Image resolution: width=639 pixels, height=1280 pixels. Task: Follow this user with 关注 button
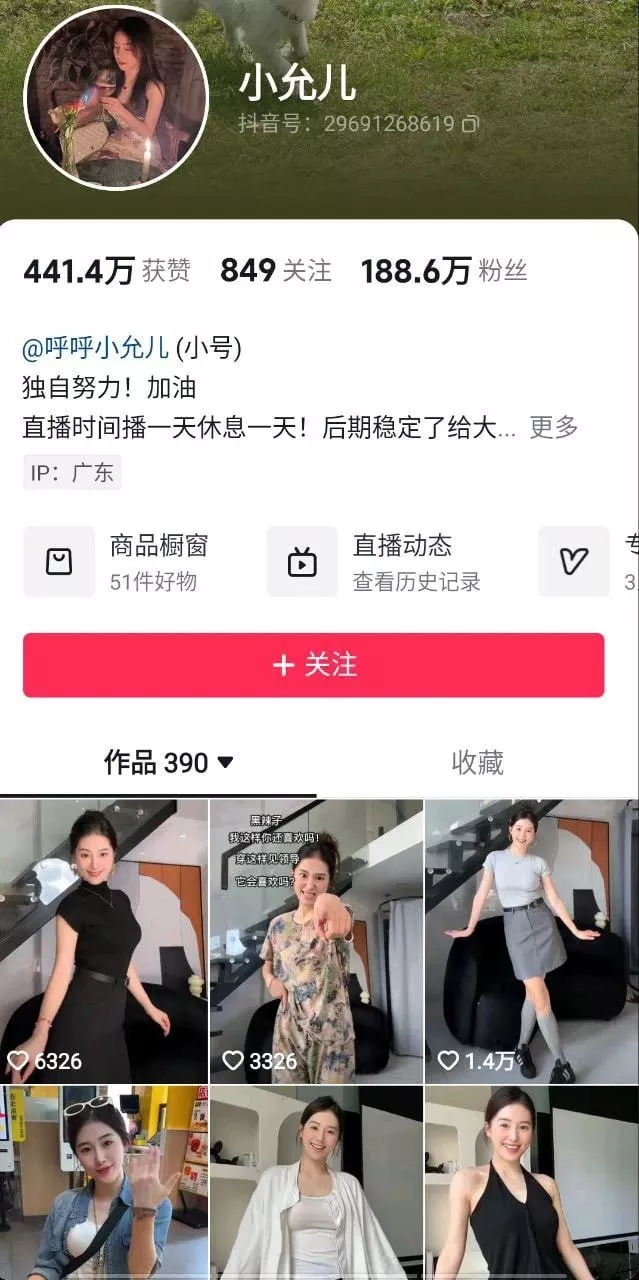[313, 665]
